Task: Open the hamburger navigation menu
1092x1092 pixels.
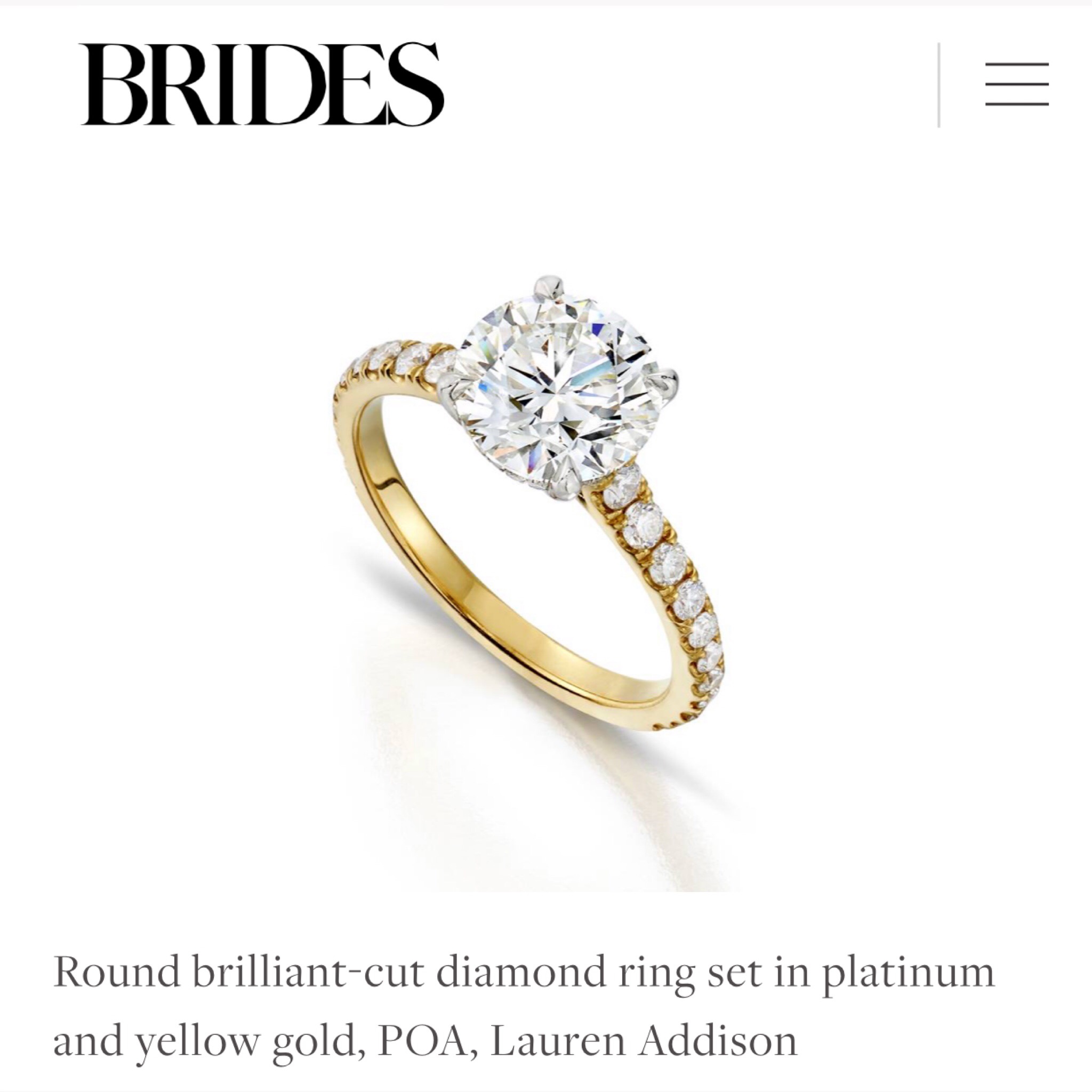Action: pos(1016,85)
